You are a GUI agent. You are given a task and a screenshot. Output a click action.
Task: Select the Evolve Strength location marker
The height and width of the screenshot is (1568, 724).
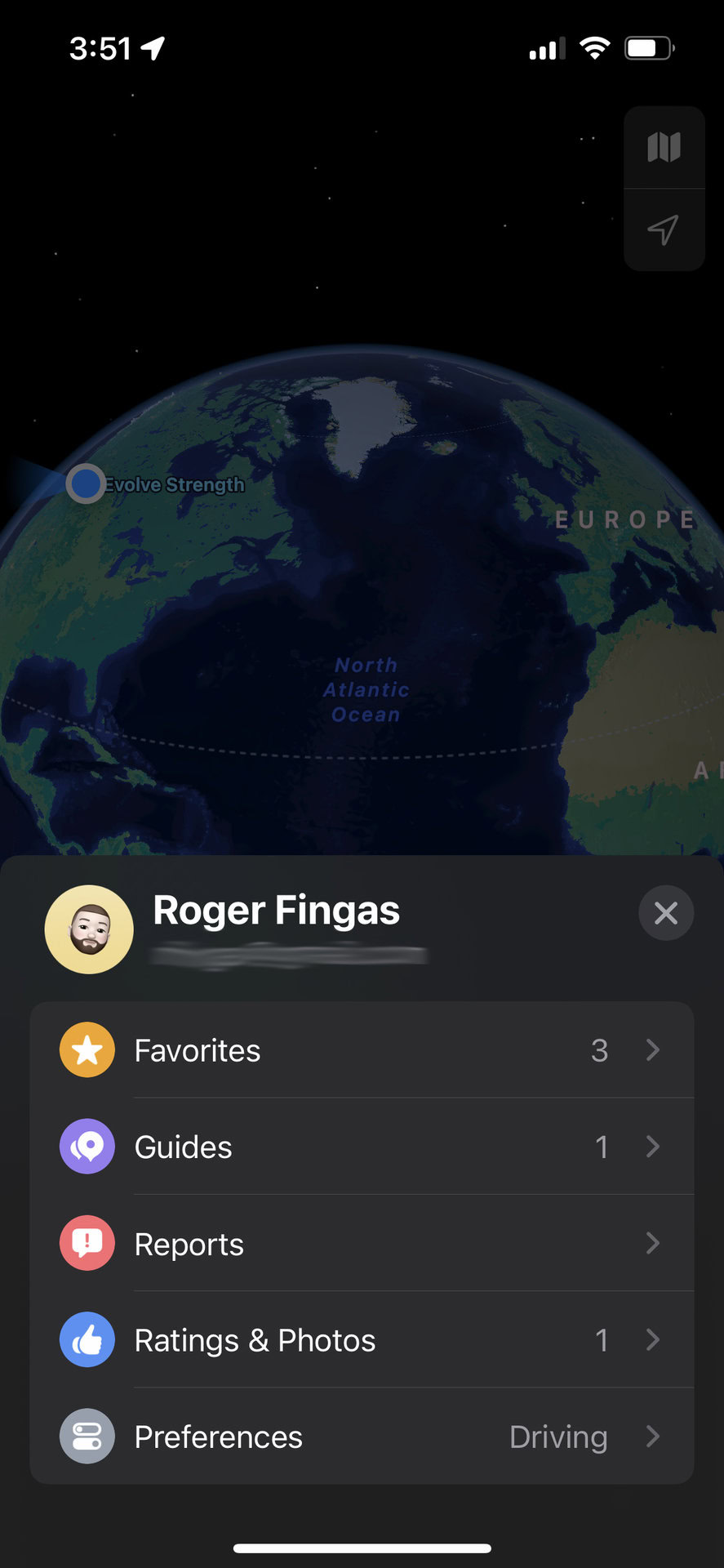[85, 484]
